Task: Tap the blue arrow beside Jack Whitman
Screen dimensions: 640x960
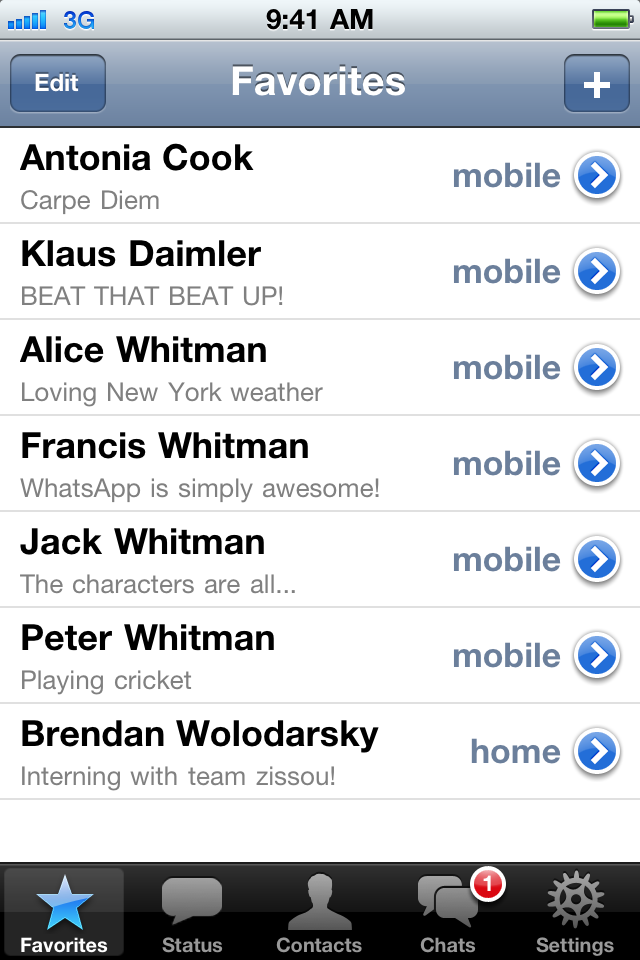Action: [x=597, y=560]
